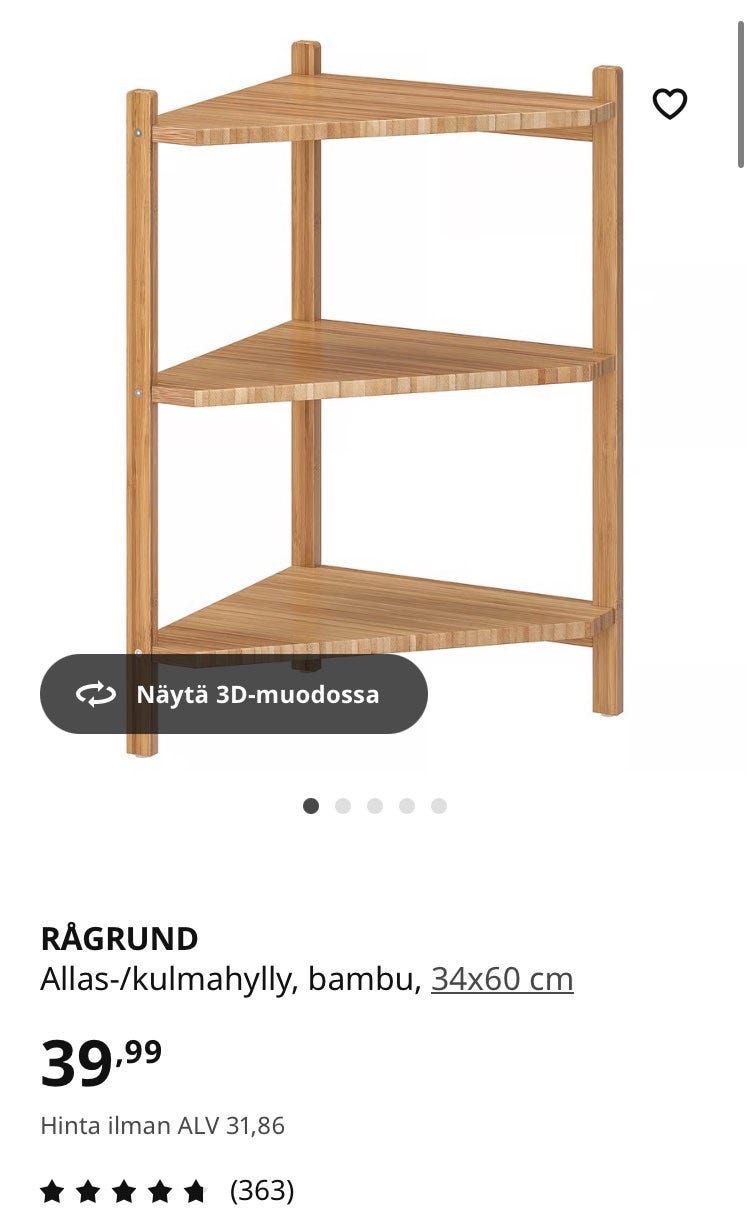This screenshot has width=750, height=1232.
Task: Select the second carousel dot
Action: [343, 804]
